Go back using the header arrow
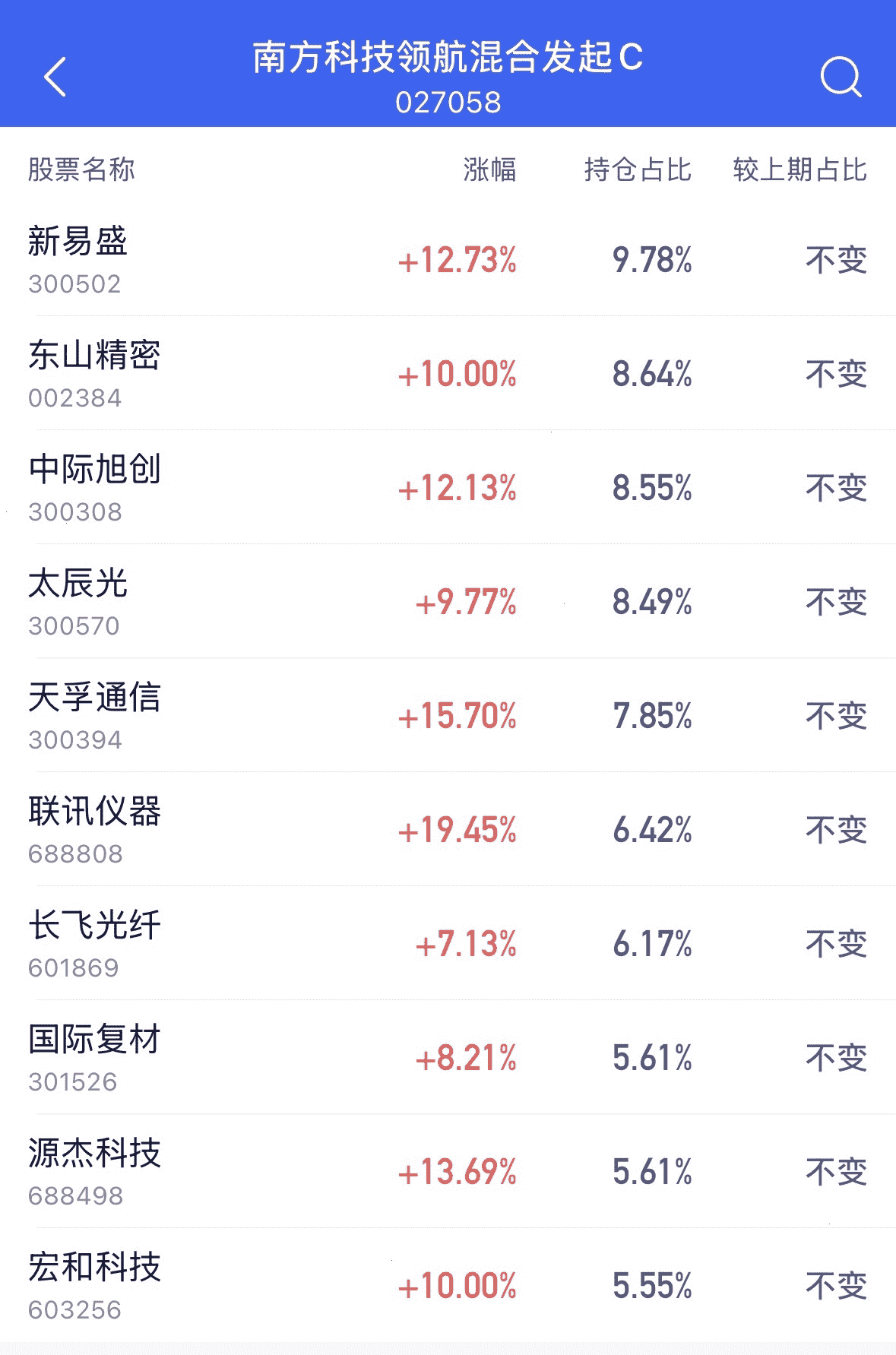Image resolution: width=896 pixels, height=1355 pixels. pyautogui.click(x=55, y=77)
